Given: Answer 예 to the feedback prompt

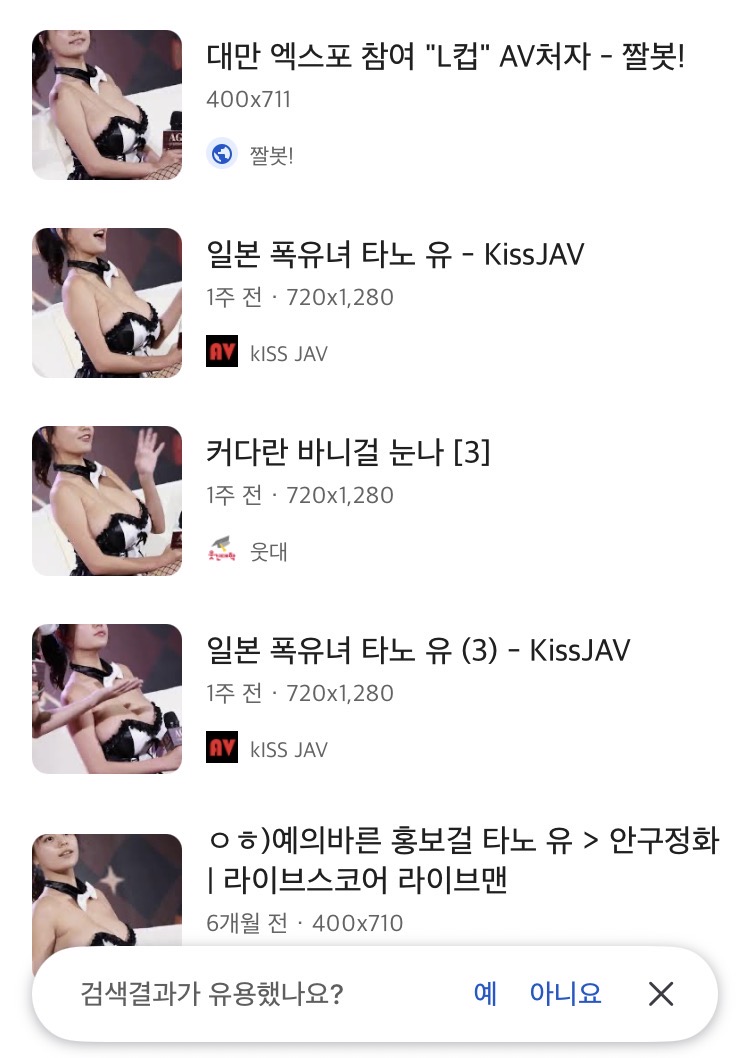Looking at the screenshot, I should pos(485,993).
